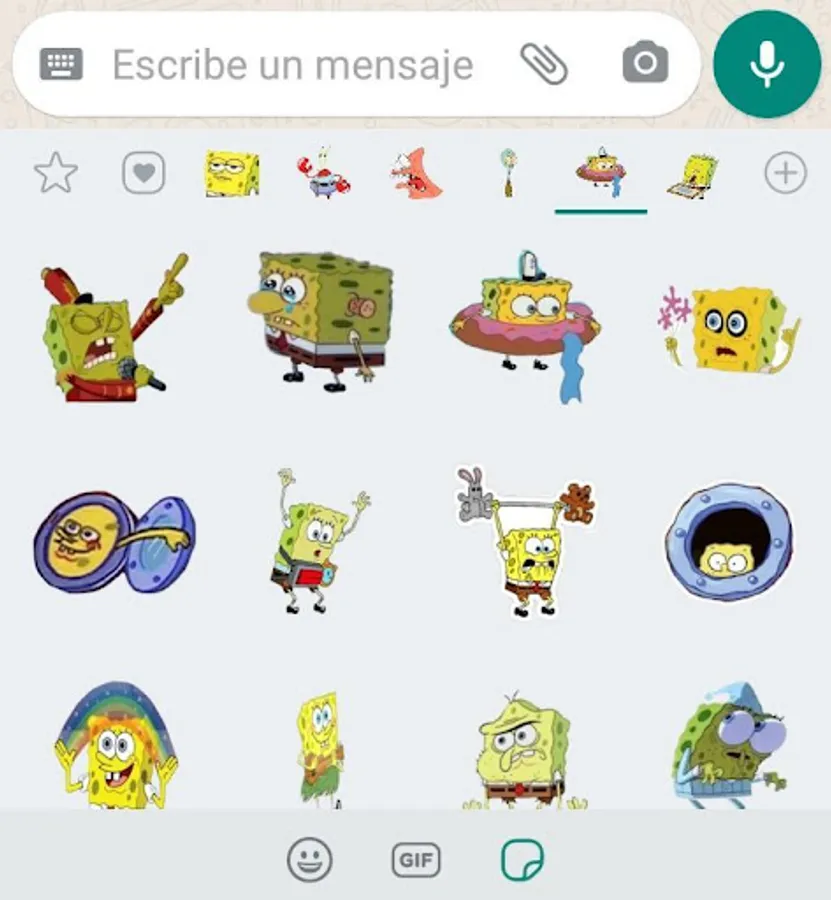Image resolution: width=831 pixels, height=900 pixels.
Task: Send SpongeBob peeking through porthole sticker
Action: 730,540
